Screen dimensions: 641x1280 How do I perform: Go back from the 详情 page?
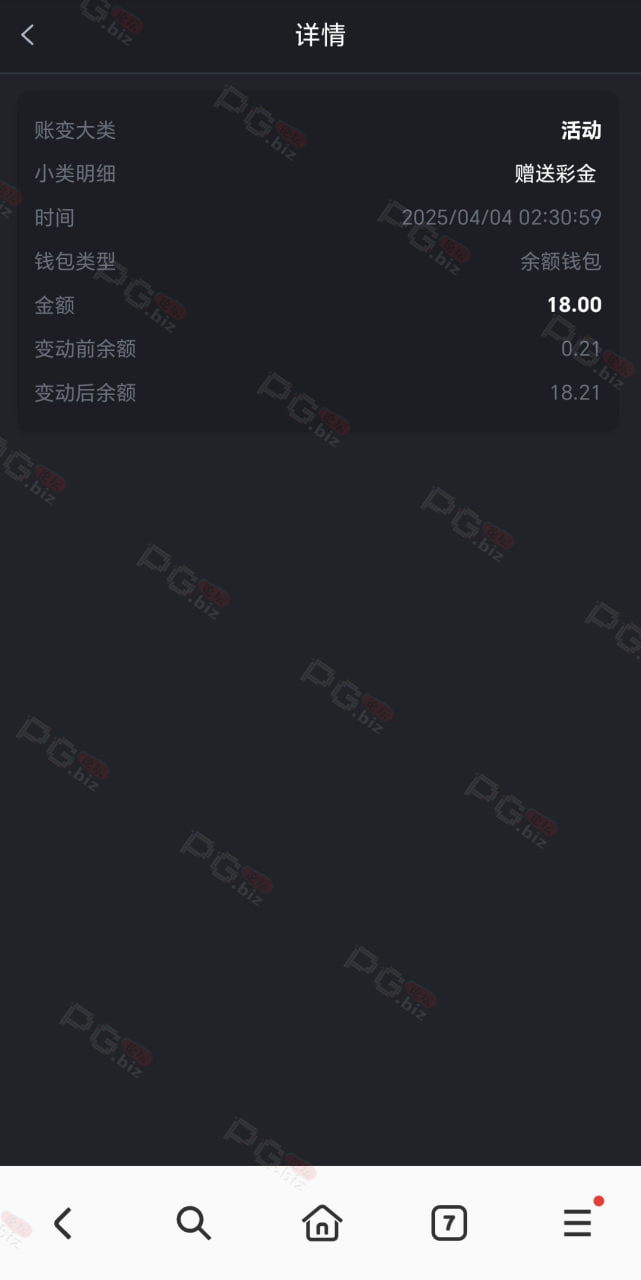pos(27,35)
